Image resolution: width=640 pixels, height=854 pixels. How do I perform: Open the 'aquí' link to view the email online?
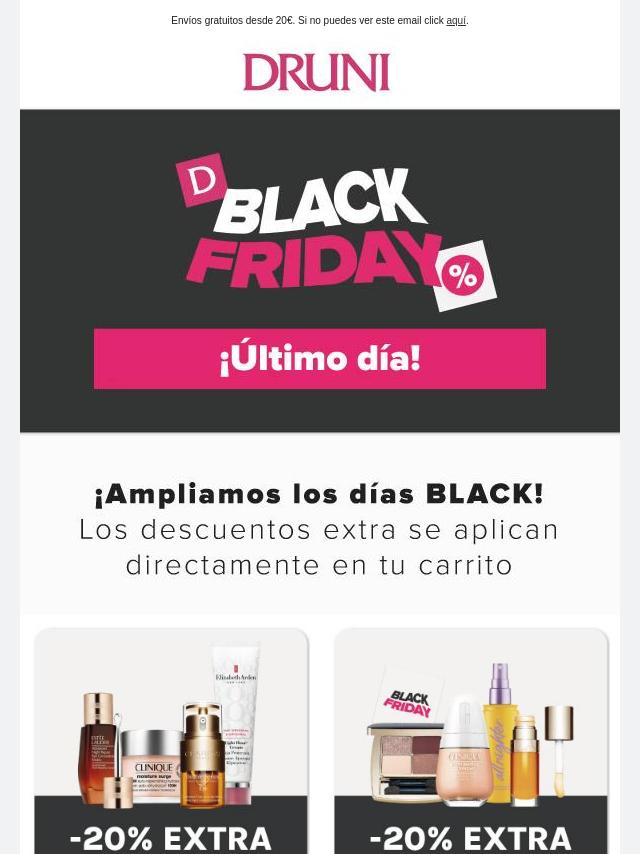click(x=456, y=21)
